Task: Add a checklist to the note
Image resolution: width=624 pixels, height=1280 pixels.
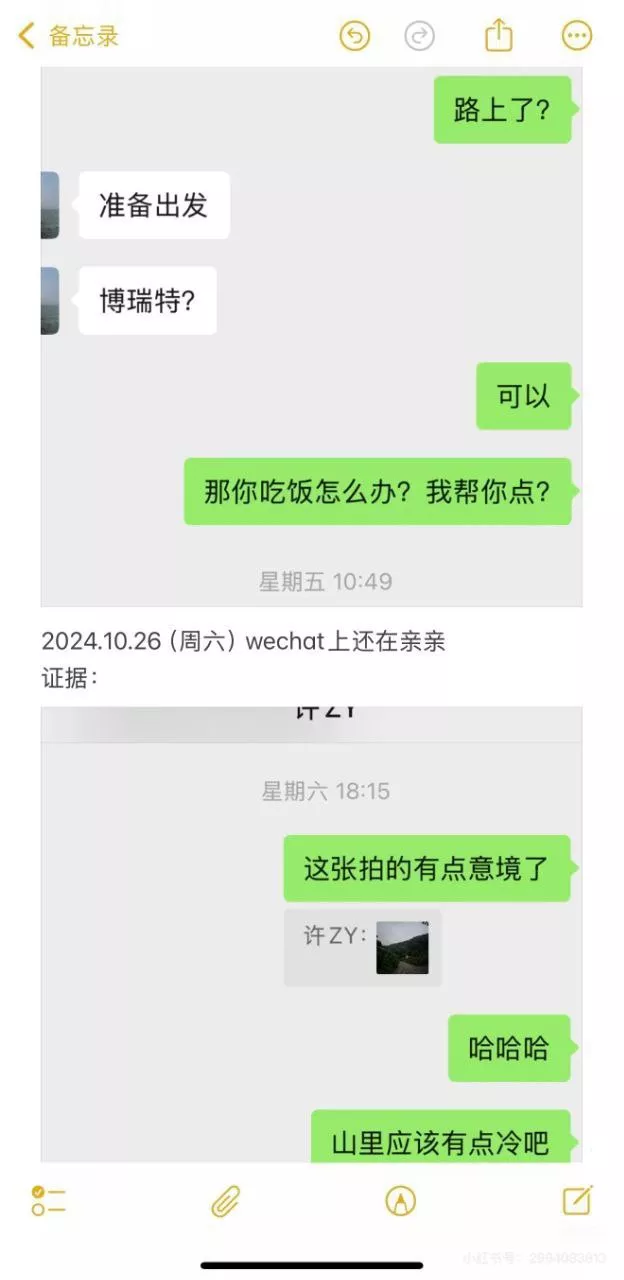Action: 48,1200
